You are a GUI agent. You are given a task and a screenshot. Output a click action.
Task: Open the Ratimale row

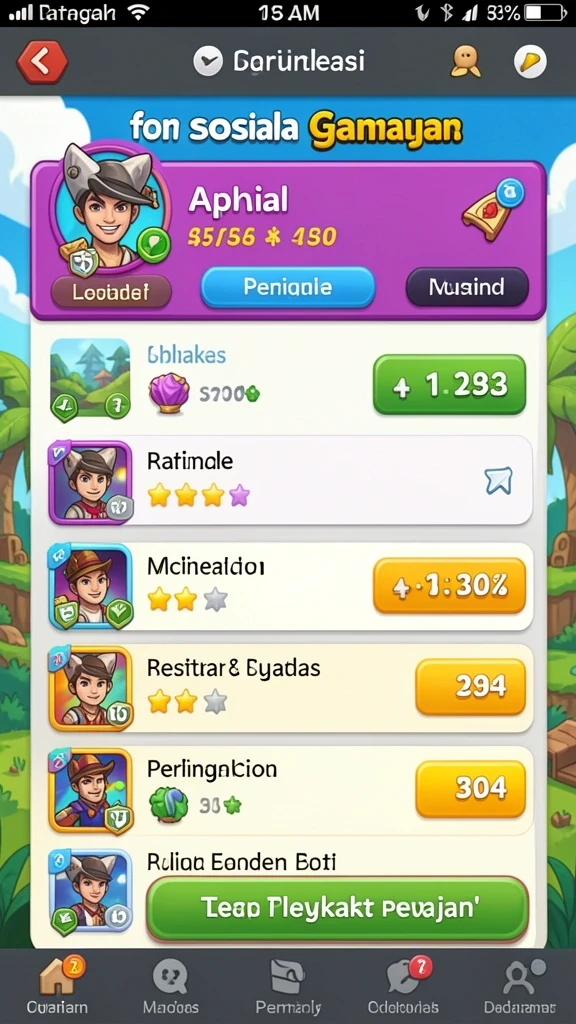(291, 480)
